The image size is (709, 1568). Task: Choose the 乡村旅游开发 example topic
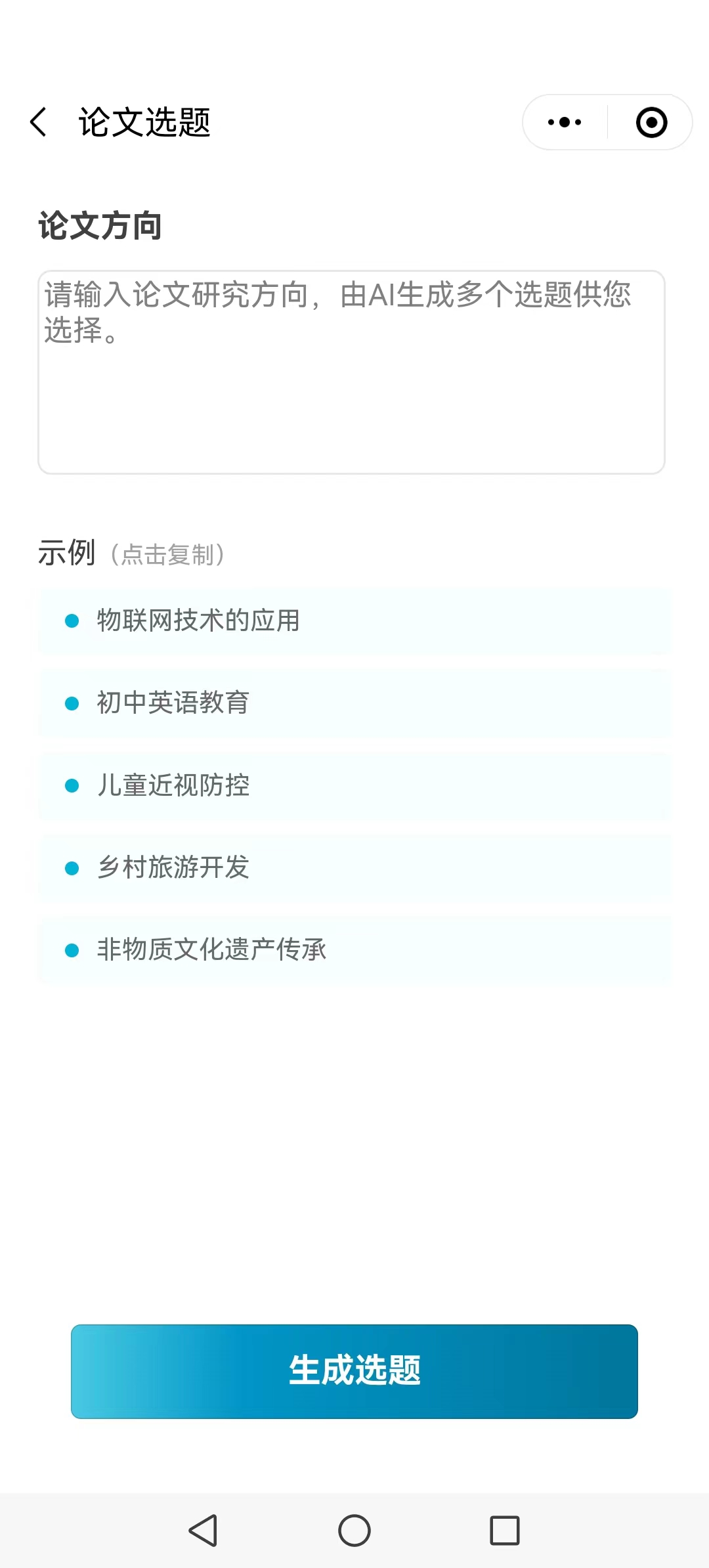(x=354, y=867)
